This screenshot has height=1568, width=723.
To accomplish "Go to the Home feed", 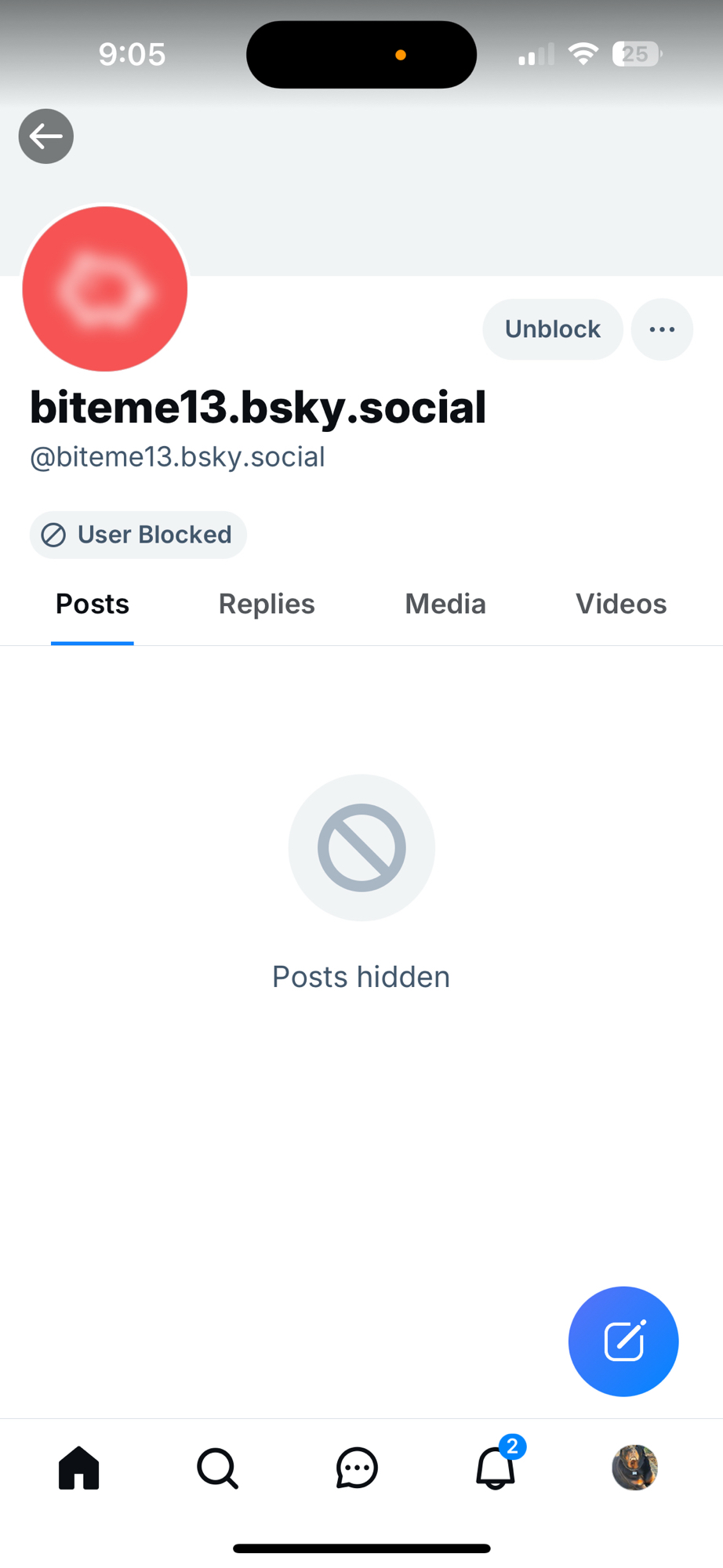I will click(79, 1468).
